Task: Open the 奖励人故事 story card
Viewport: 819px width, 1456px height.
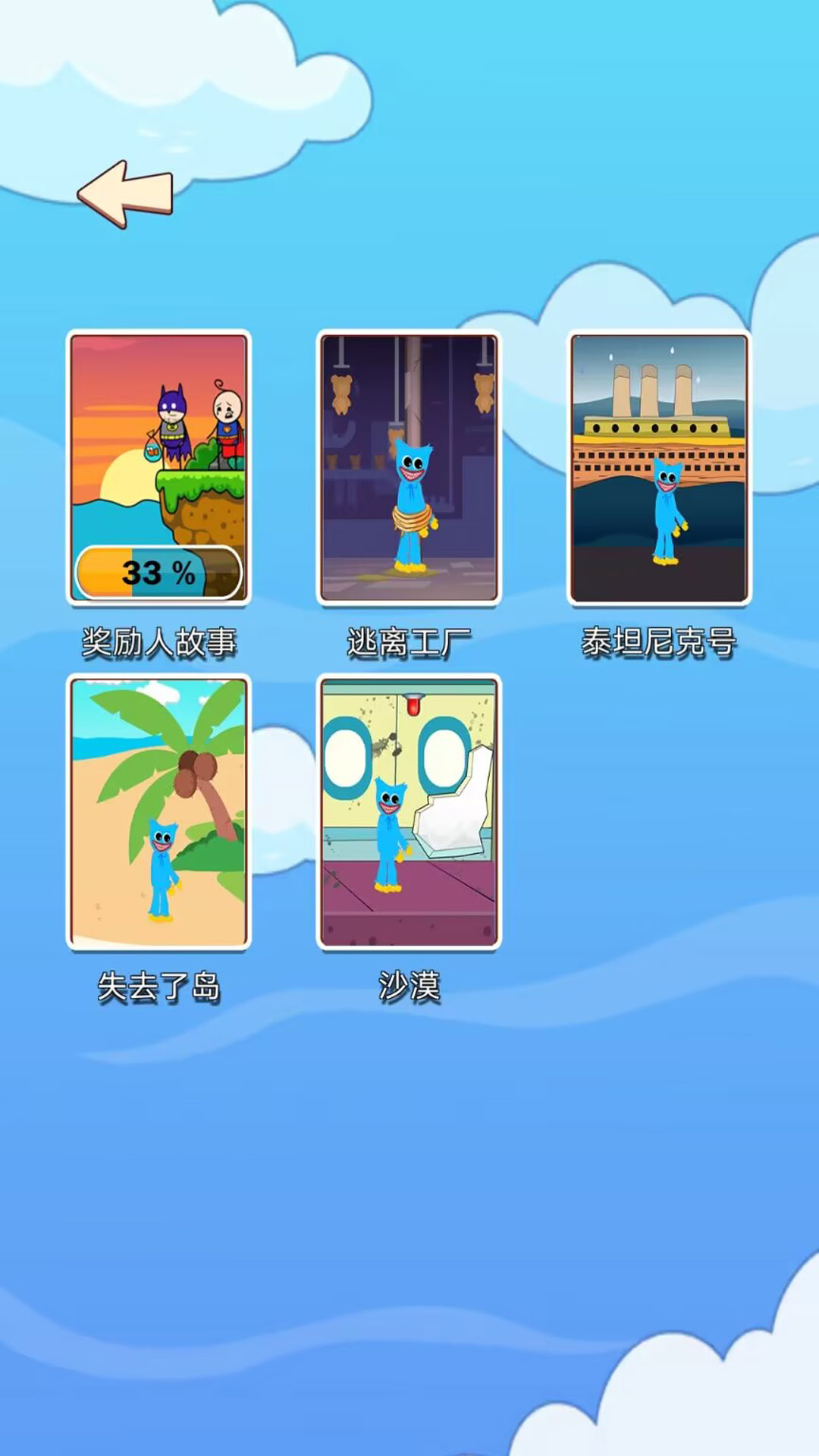Action: click(158, 468)
